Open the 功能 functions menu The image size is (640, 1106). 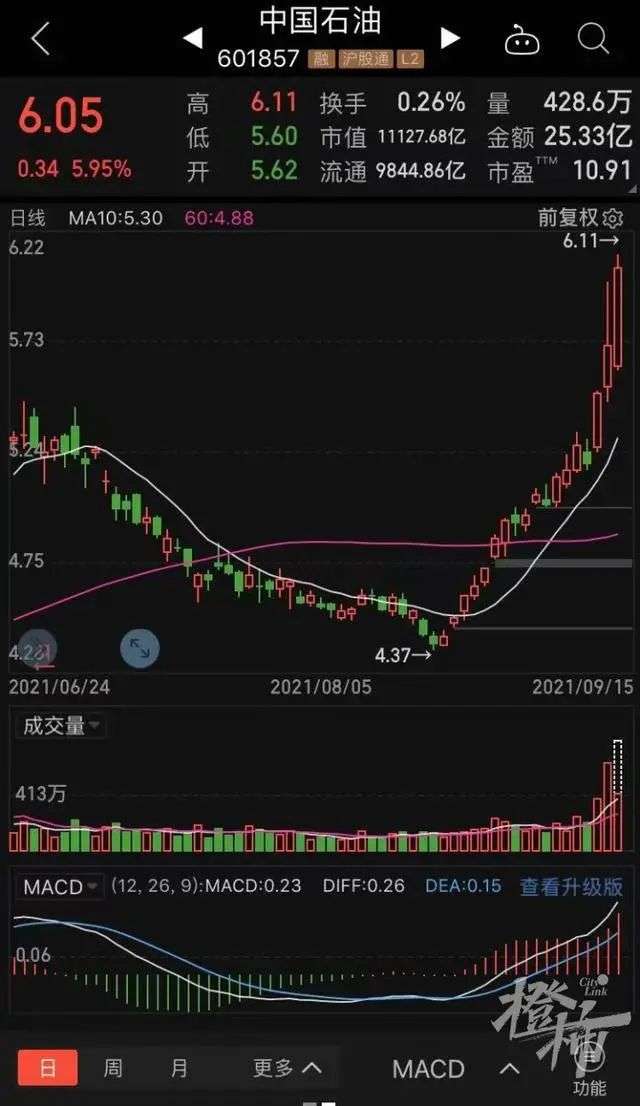[x=589, y=1072]
